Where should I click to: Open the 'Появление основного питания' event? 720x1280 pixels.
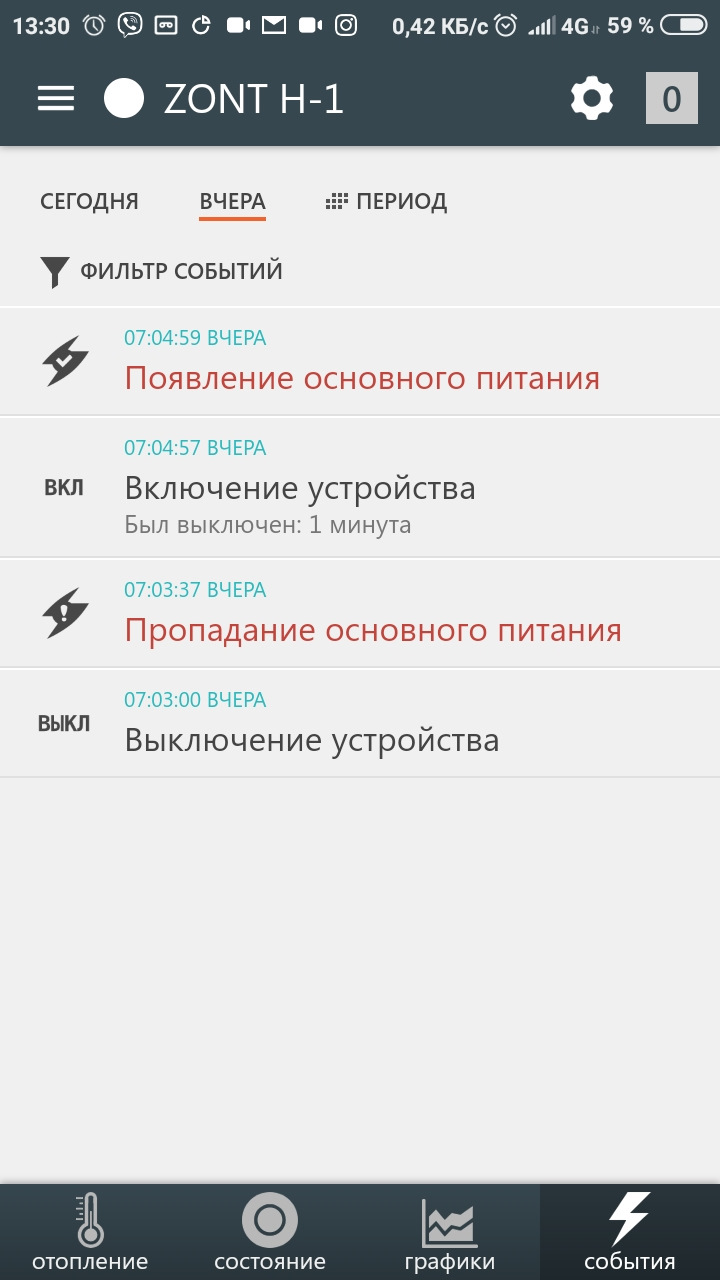(x=360, y=378)
